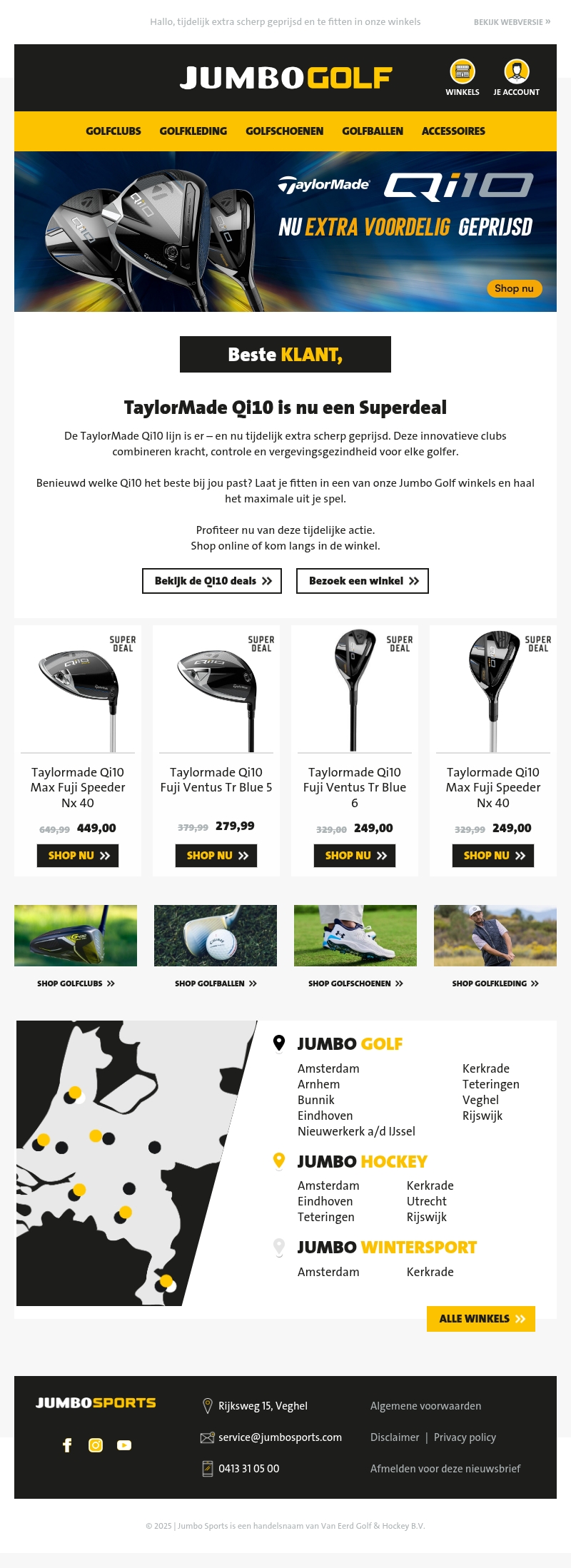This screenshot has width=571, height=1568.
Task: Tap Shop Nu for Fuji Ventus Tr Blue 5
Action: click(x=216, y=855)
